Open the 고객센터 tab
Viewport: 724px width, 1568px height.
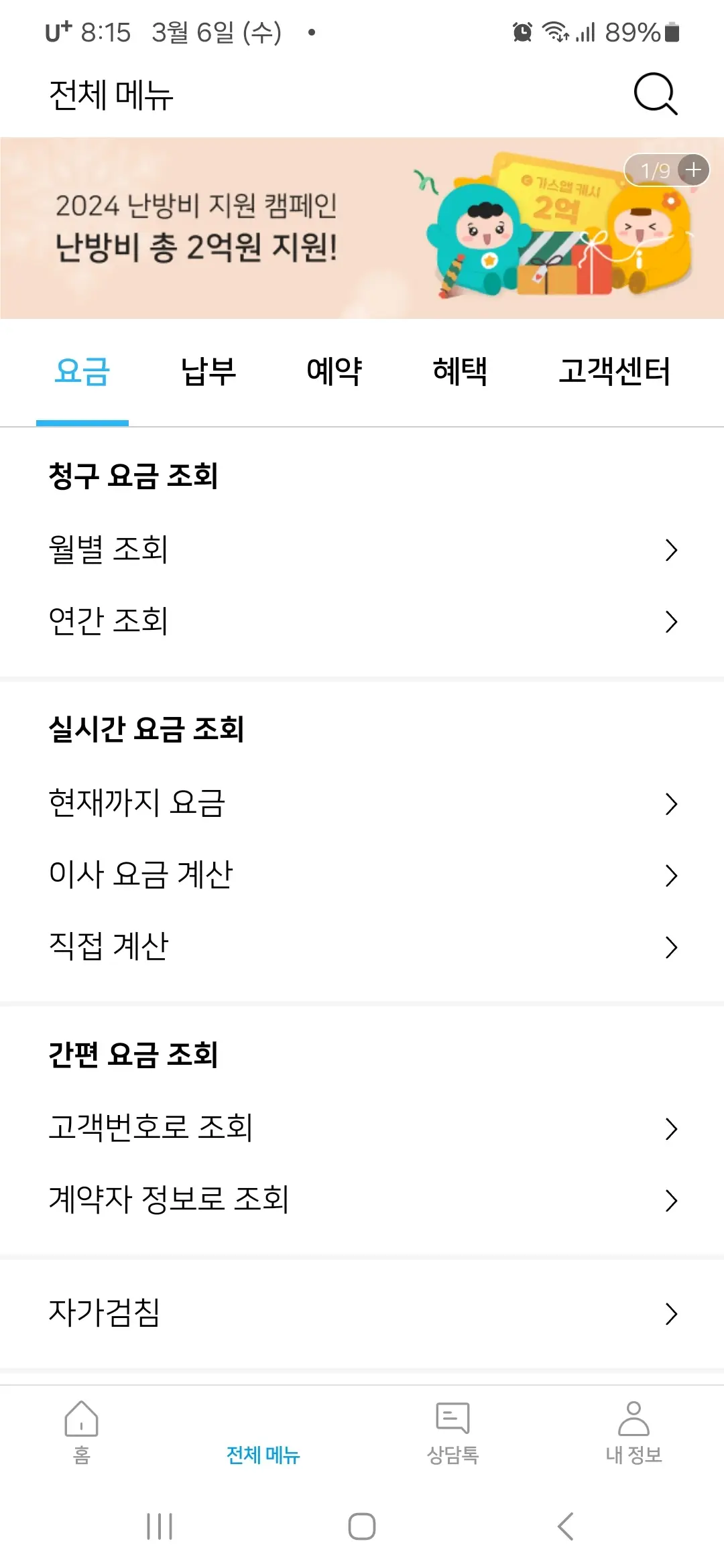[614, 373]
